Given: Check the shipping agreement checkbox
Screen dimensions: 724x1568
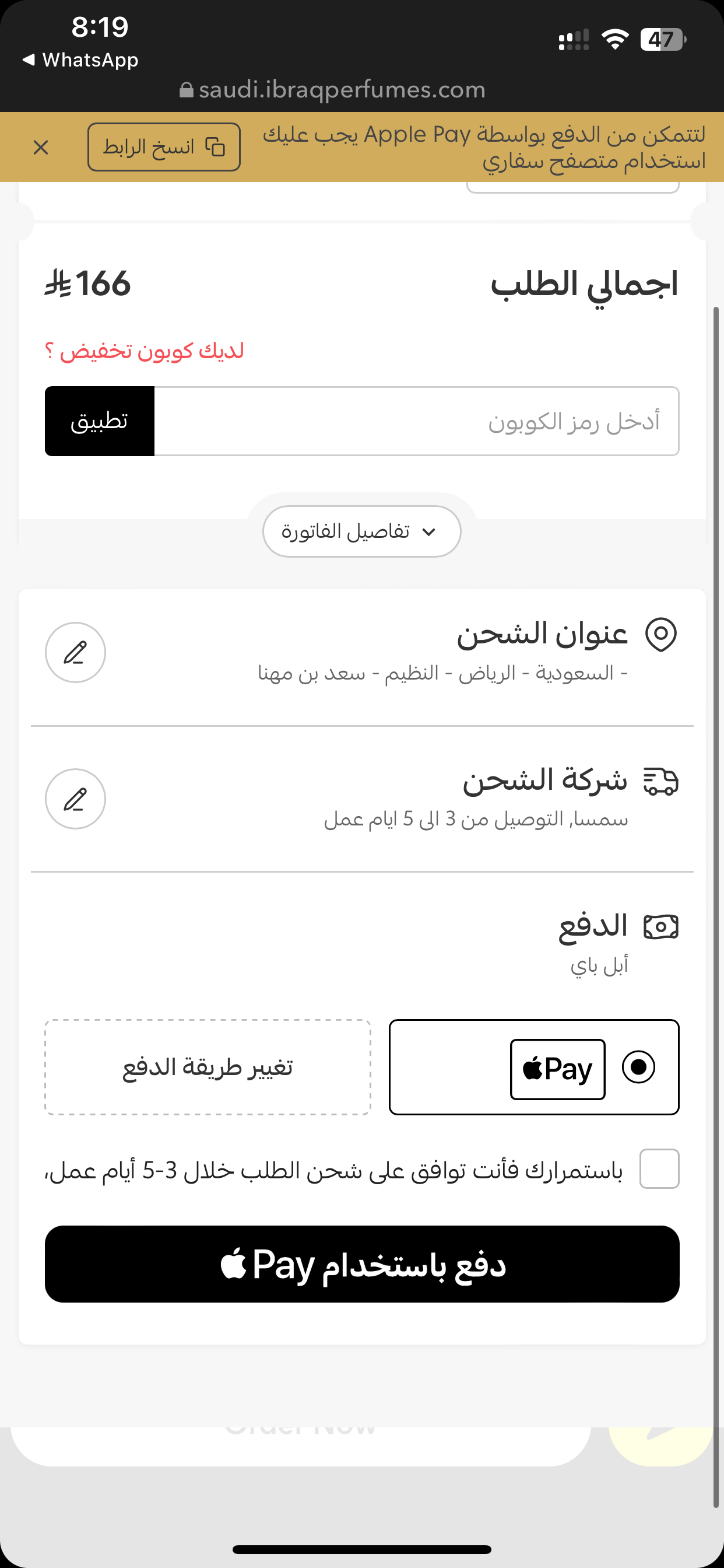Looking at the screenshot, I should [x=659, y=1168].
